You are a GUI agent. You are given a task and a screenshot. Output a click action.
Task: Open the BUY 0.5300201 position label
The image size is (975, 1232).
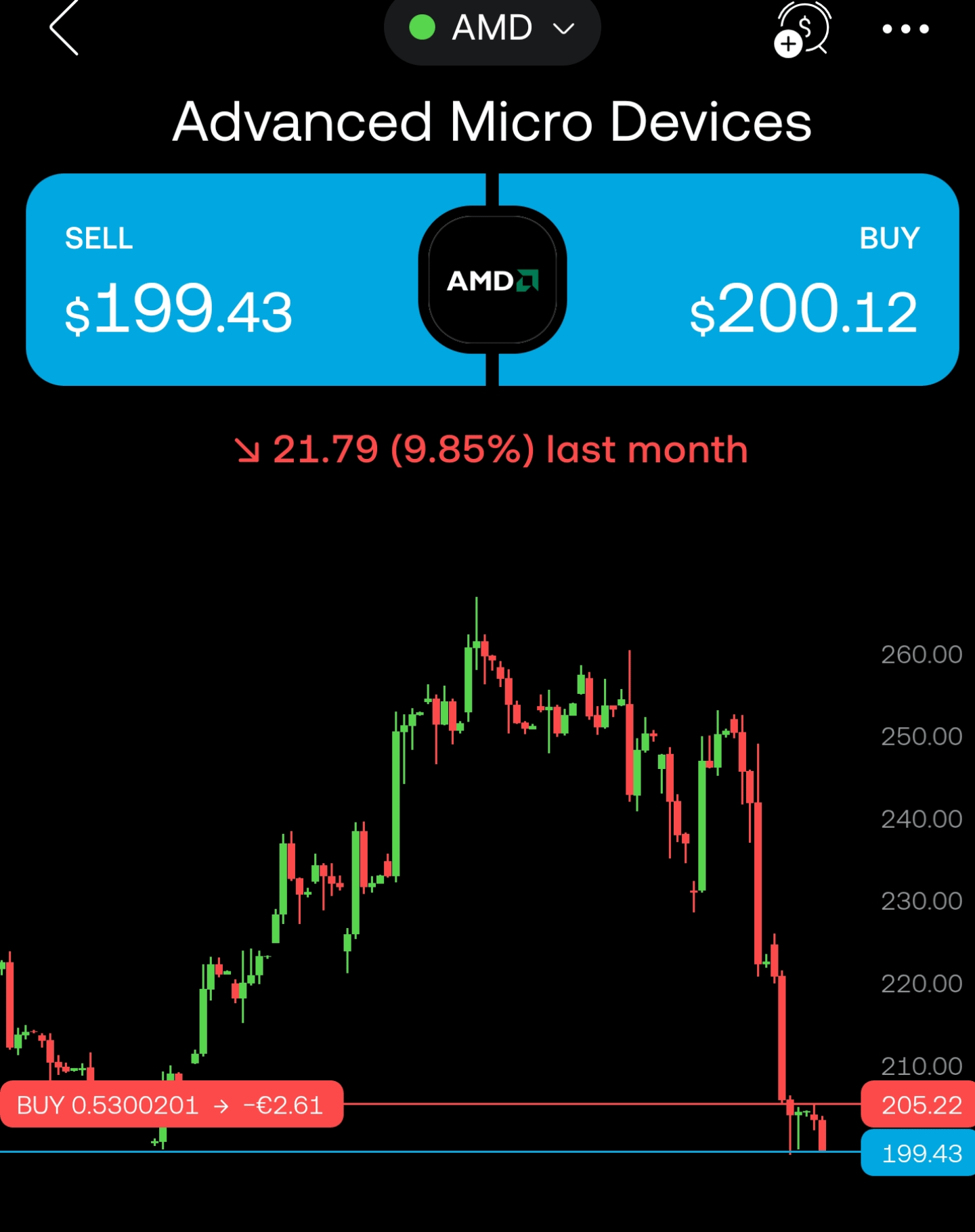171,1105
